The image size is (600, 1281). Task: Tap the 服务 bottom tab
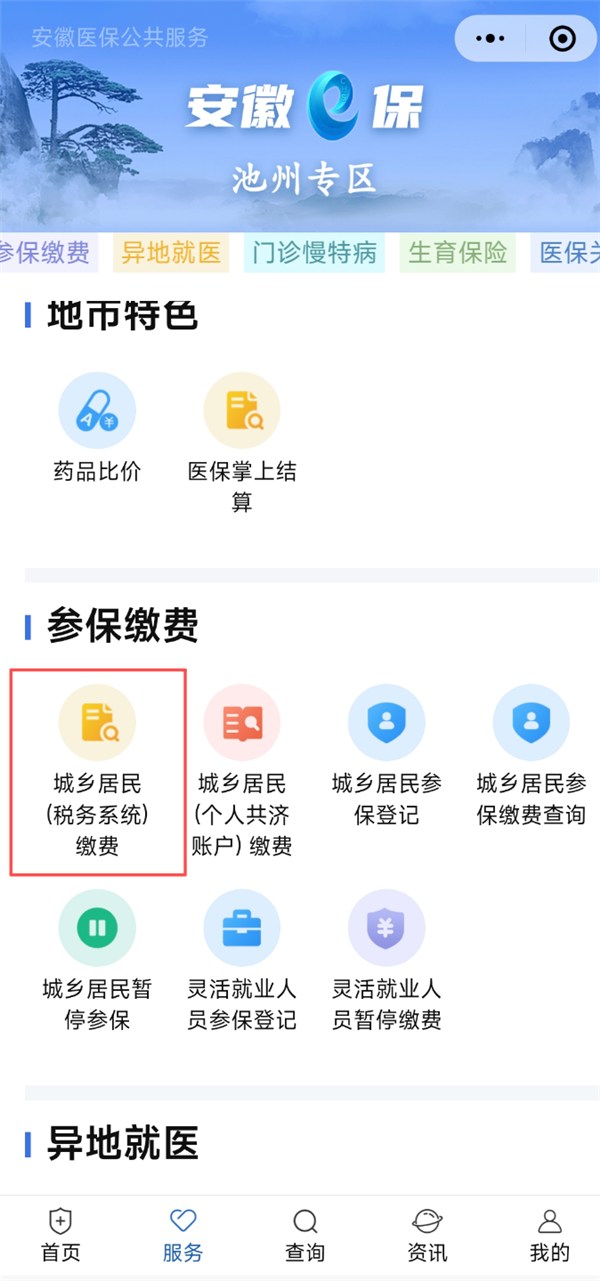[182, 1236]
